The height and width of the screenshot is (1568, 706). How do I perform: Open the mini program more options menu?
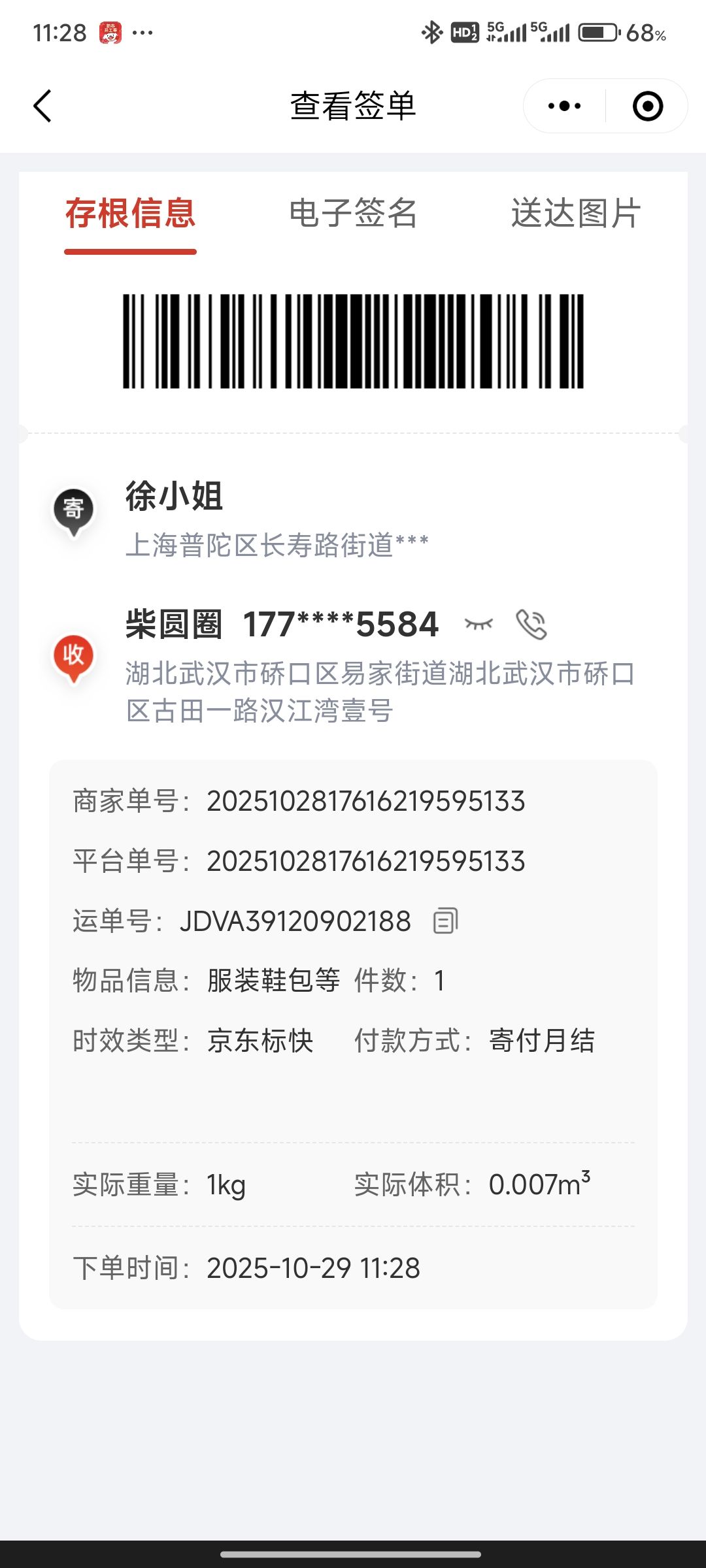click(565, 106)
